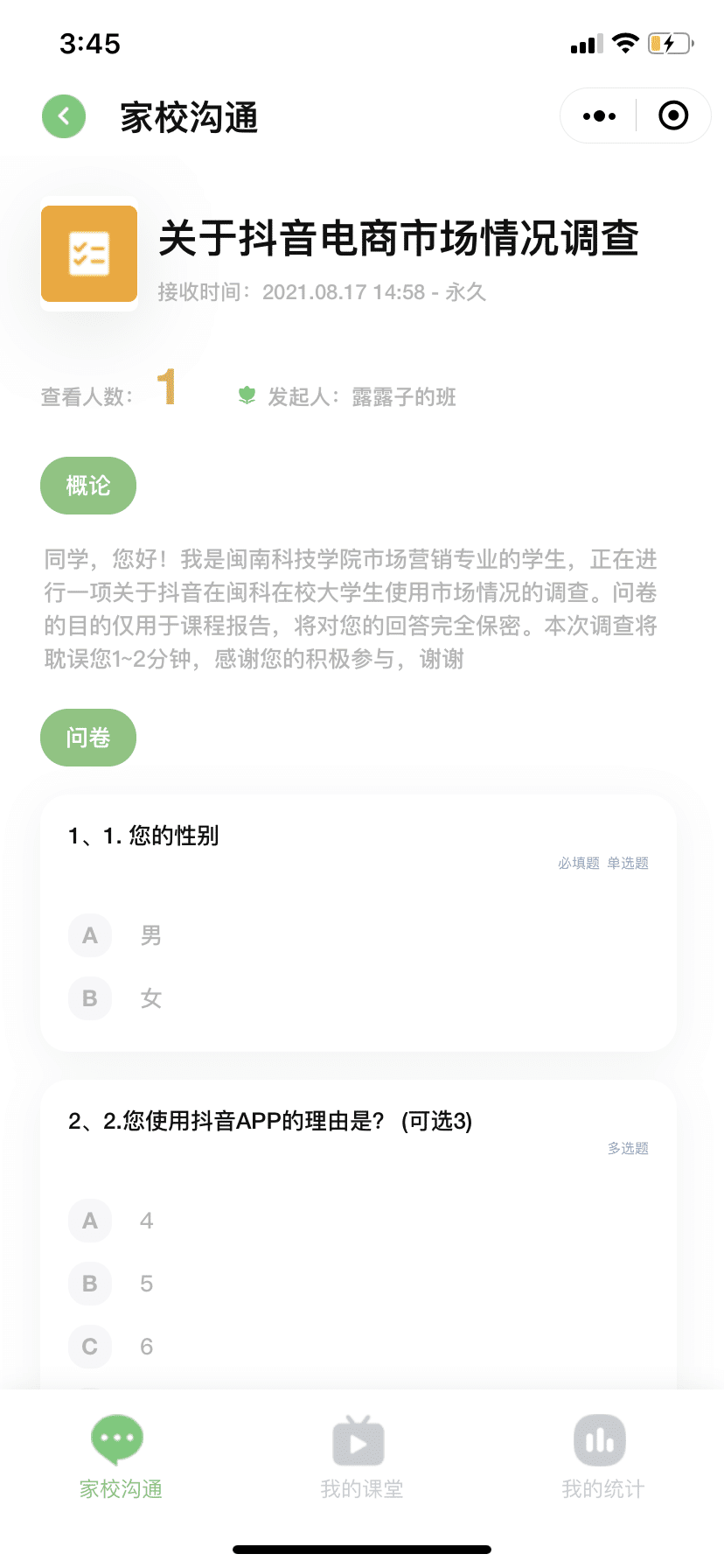This screenshot has height=1568, width=724.
Task: Open the mini program more options menu
Action: click(x=599, y=115)
